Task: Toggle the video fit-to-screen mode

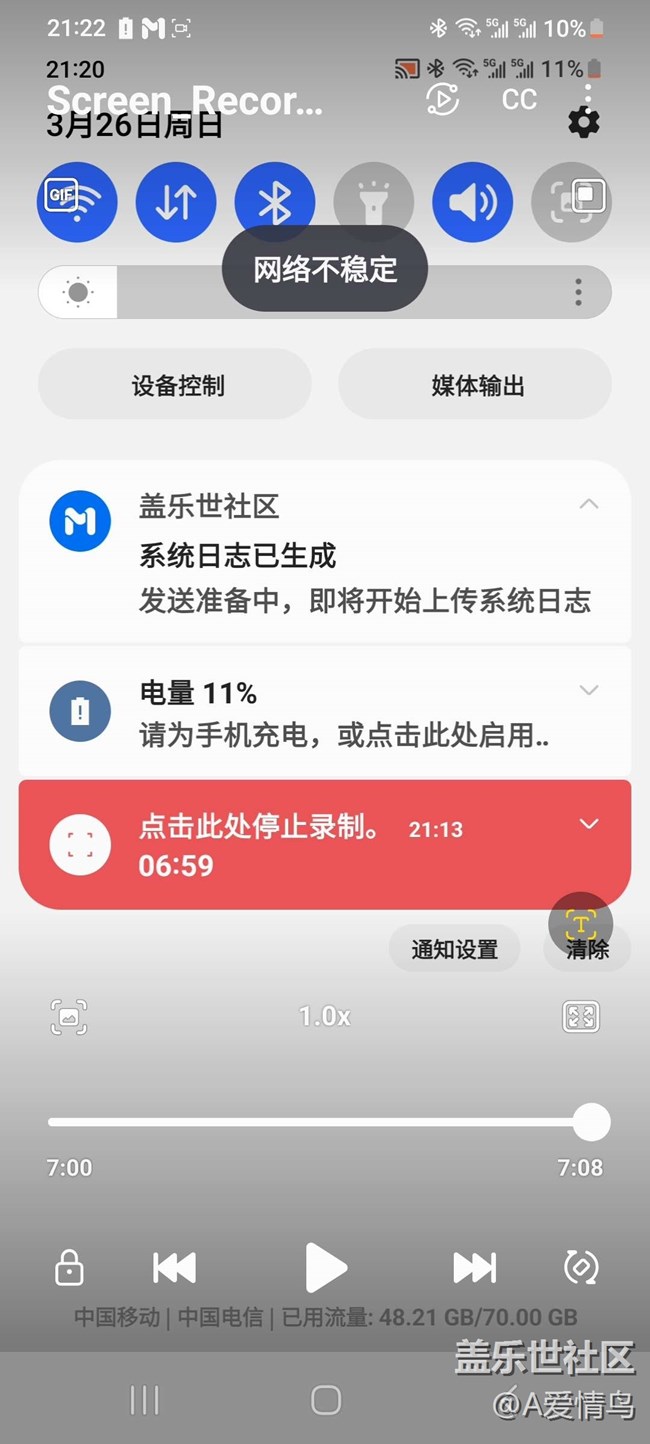Action: click(581, 1017)
